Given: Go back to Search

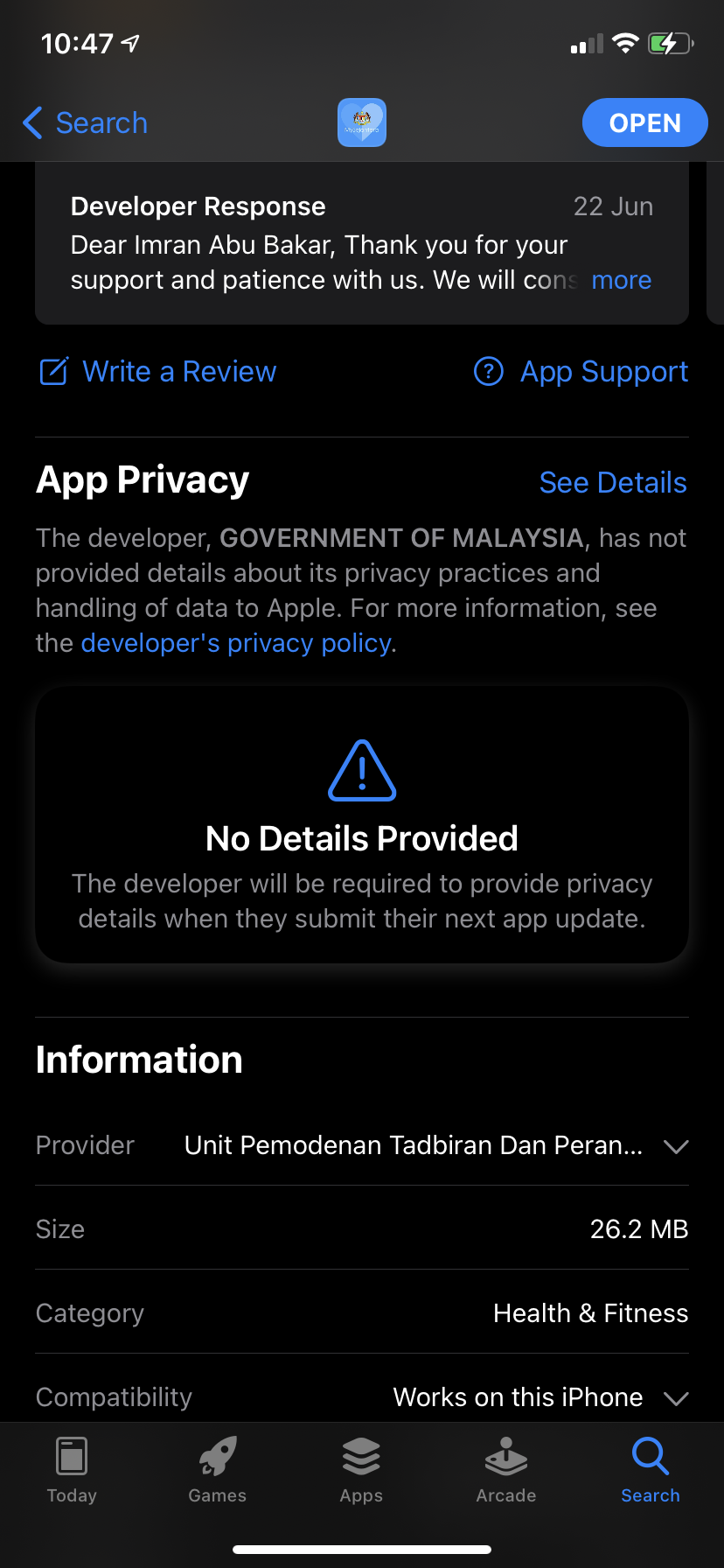Looking at the screenshot, I should [x=86, y=123].
